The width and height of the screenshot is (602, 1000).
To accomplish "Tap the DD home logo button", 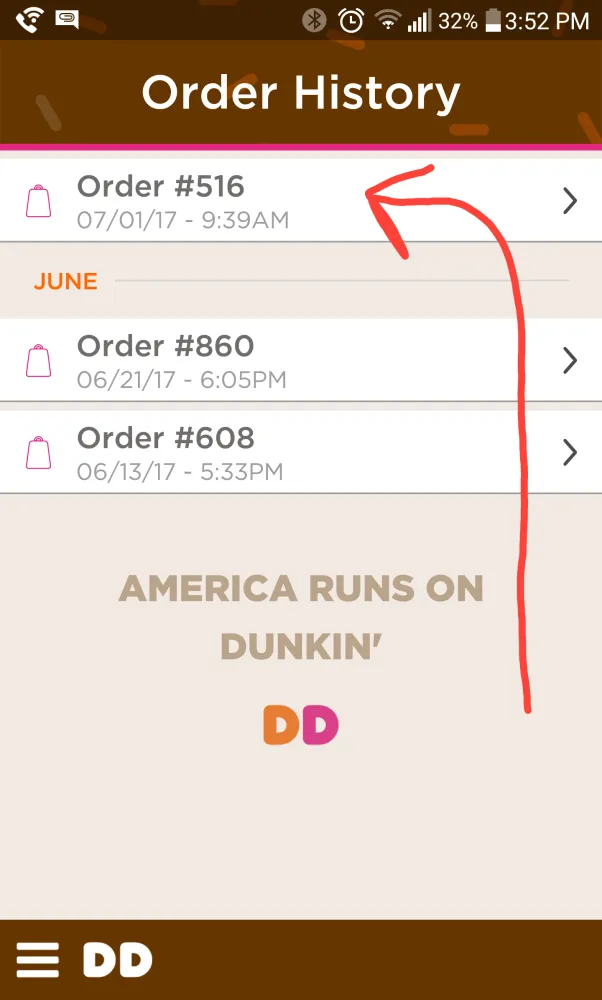I will coord(118,960).
